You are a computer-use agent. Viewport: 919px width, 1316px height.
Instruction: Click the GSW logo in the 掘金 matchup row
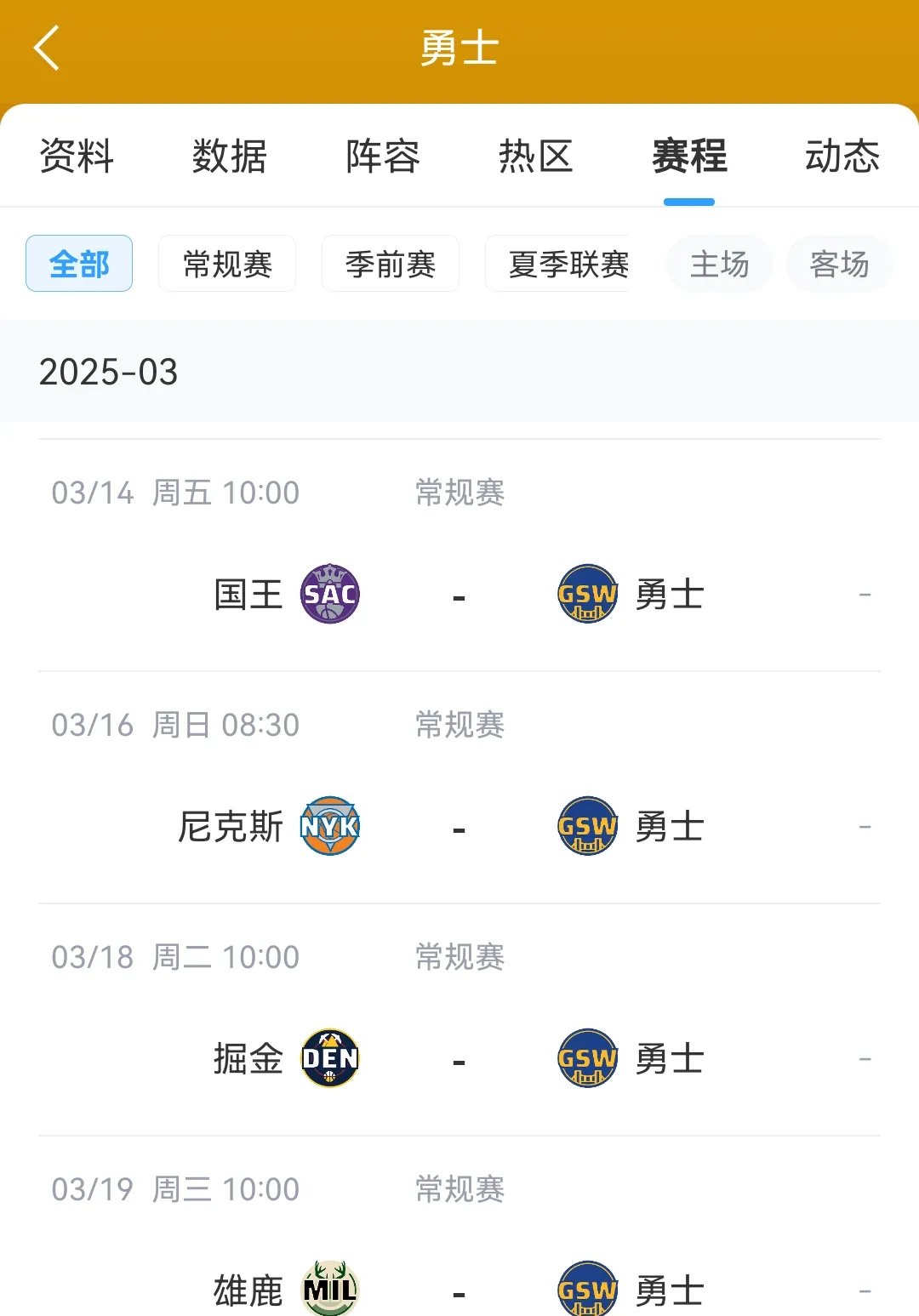[x=586, y=1057]
